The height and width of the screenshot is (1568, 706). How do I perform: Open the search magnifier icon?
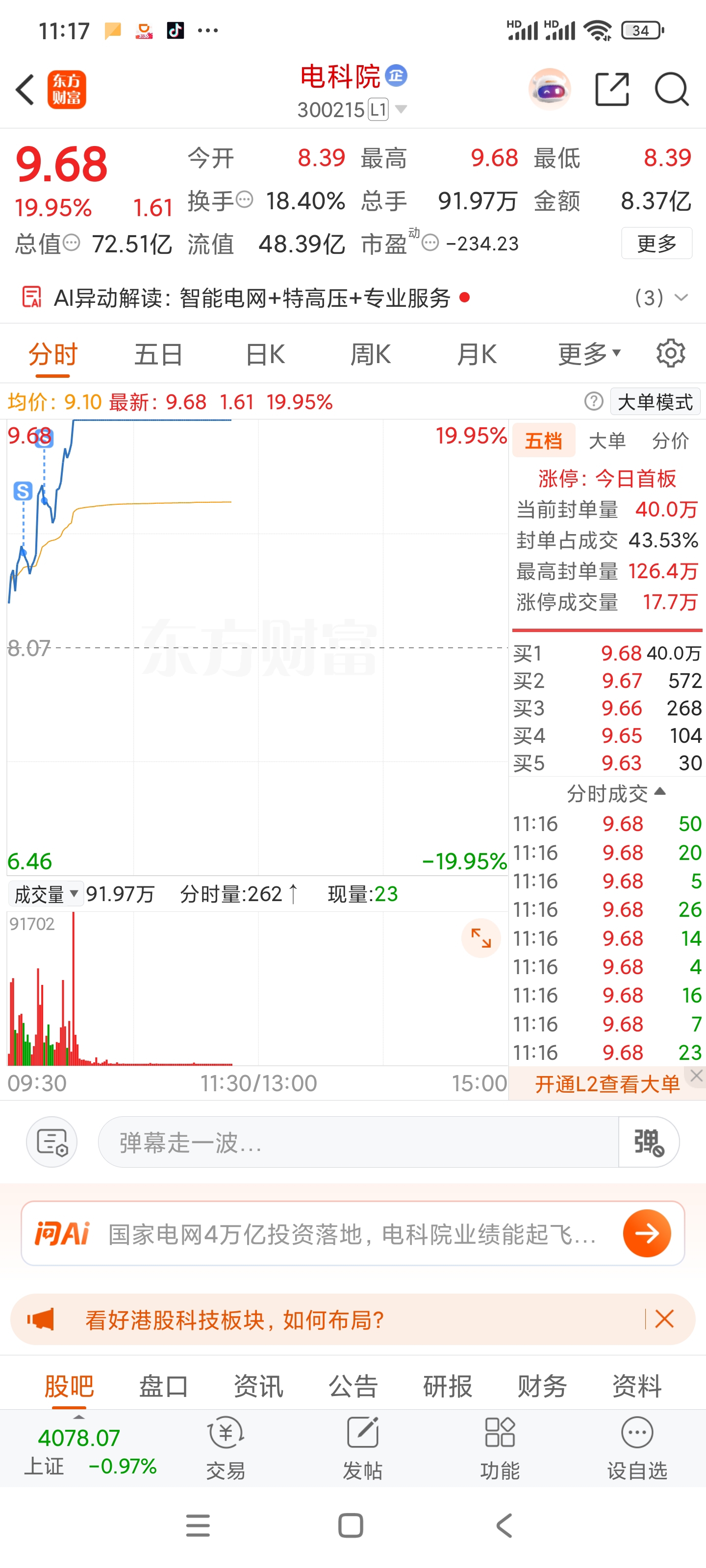tap(671, 90)
